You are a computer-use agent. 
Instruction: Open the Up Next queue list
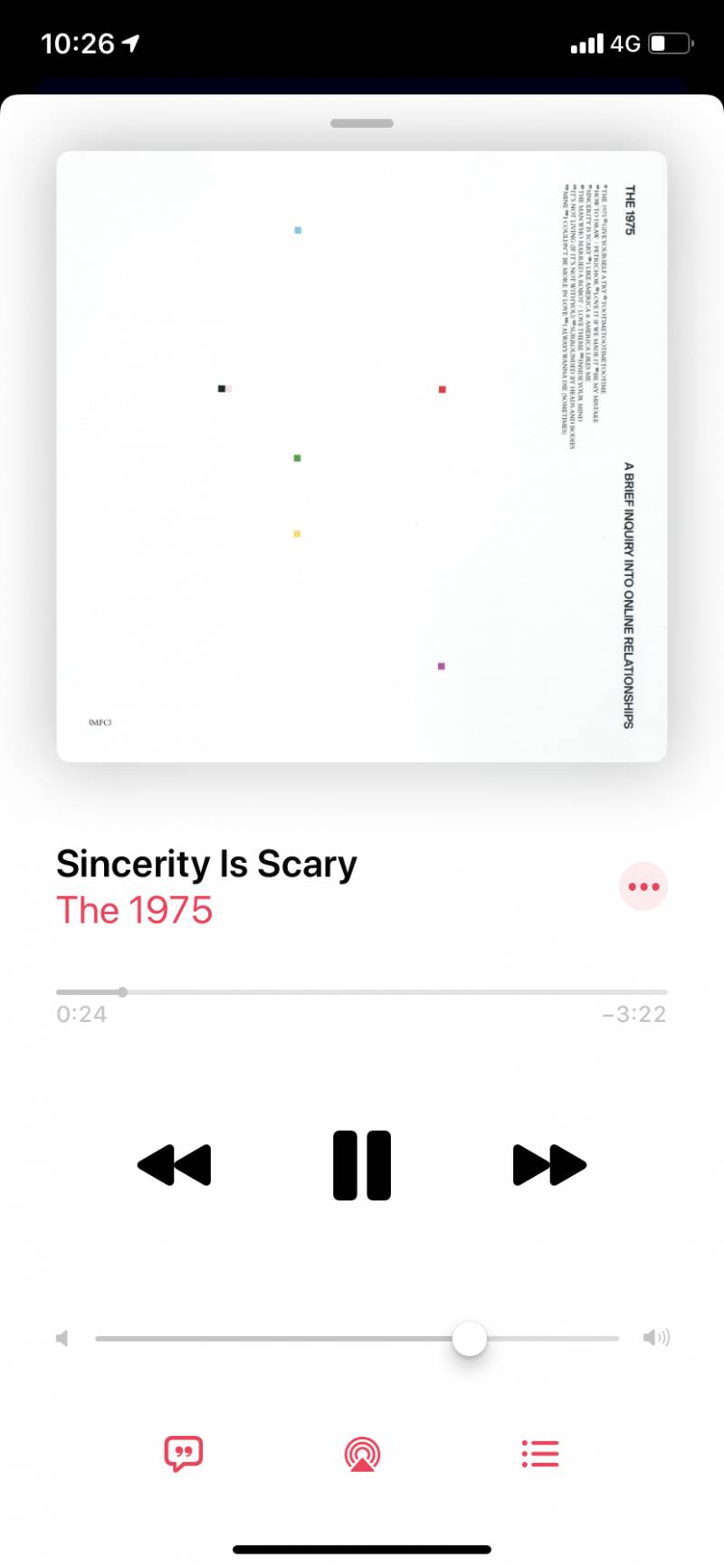(540, 1454)
